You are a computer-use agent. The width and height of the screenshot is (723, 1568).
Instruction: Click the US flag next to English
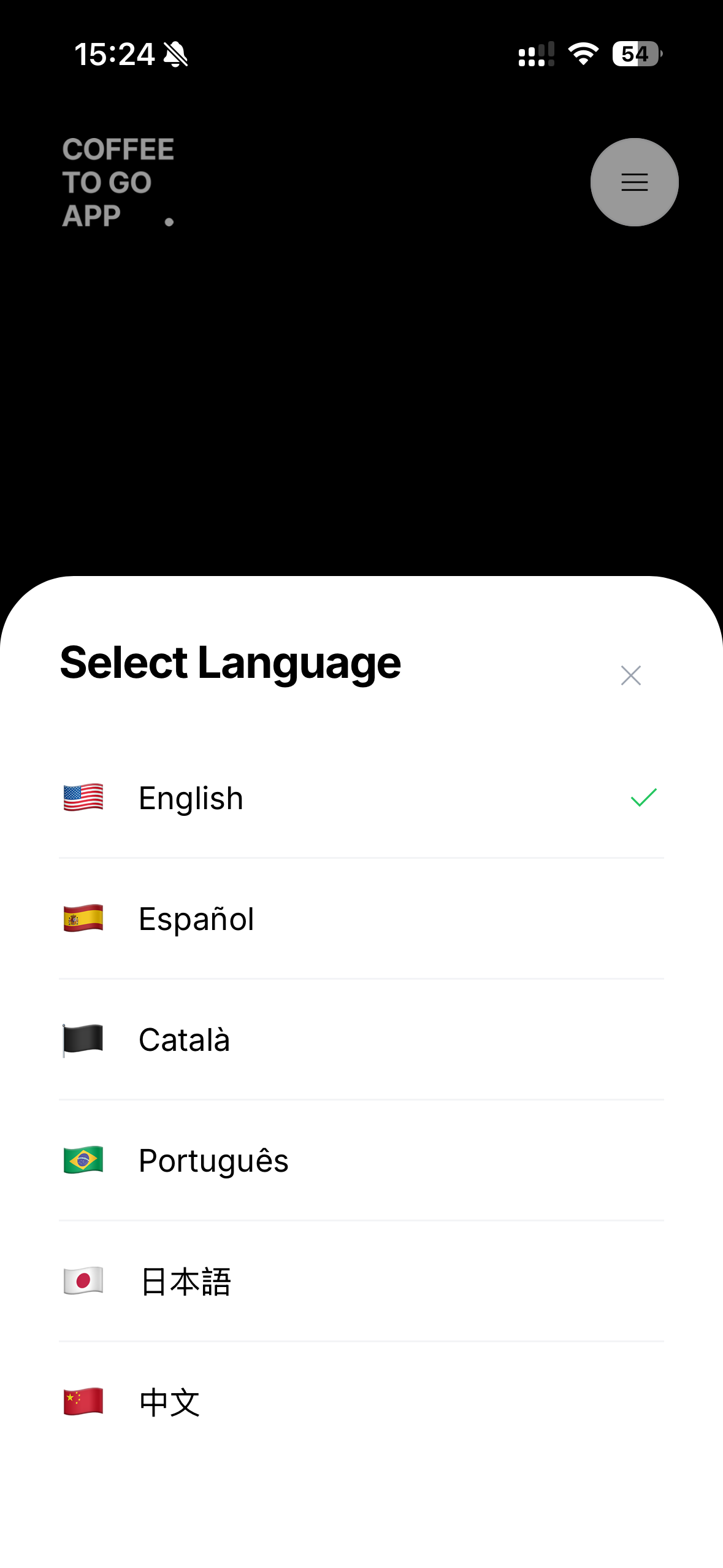(84, 797)
